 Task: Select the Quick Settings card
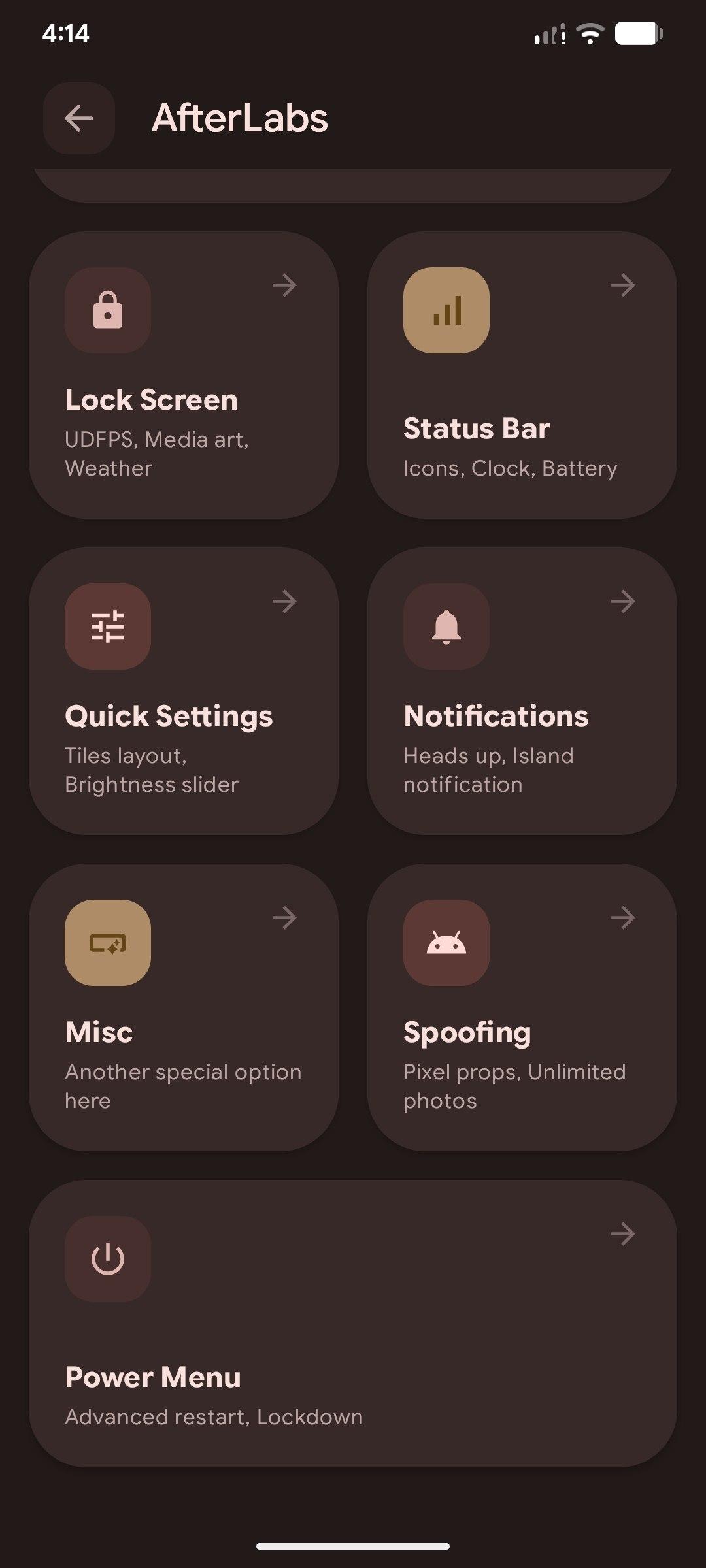click(184, 691)
